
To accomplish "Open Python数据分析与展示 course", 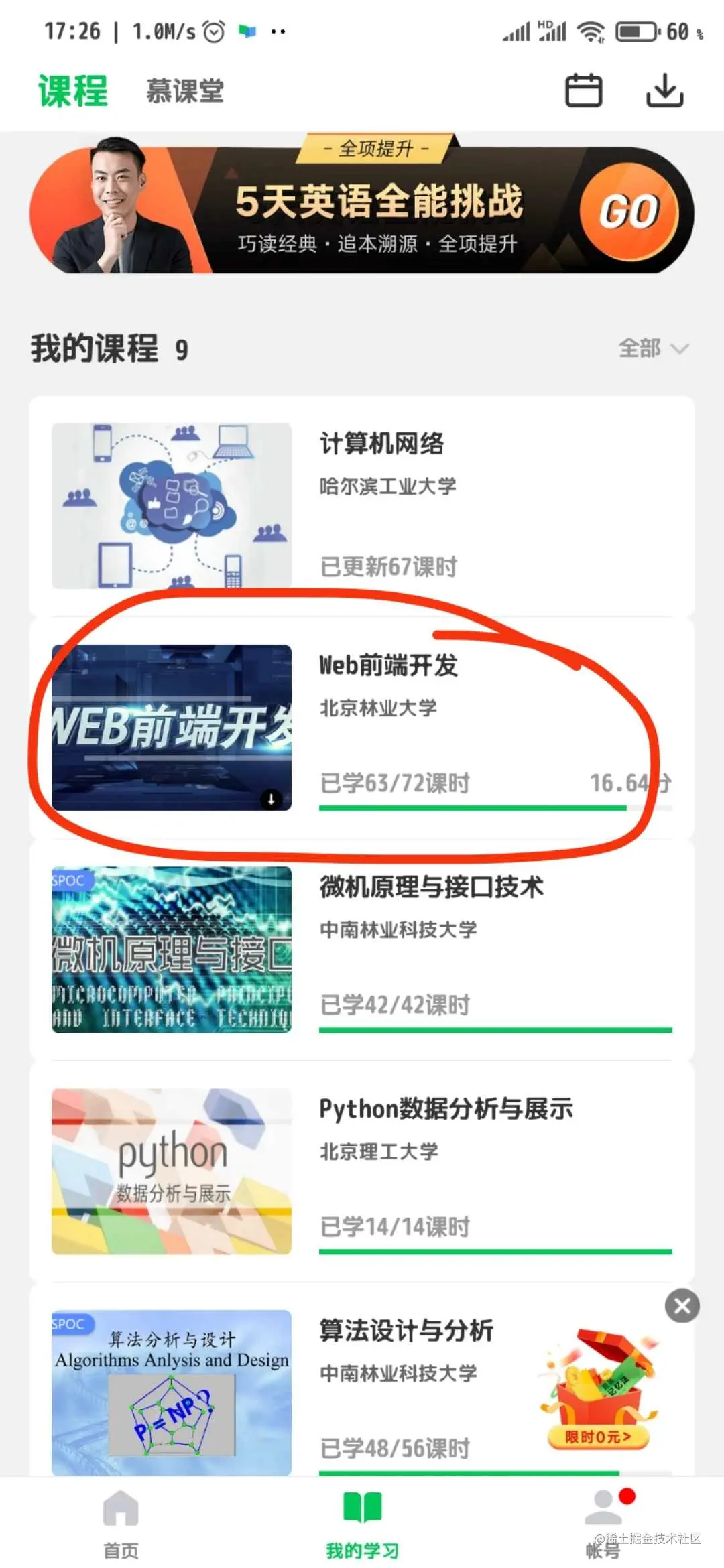I will click(x=445, y=1109).
